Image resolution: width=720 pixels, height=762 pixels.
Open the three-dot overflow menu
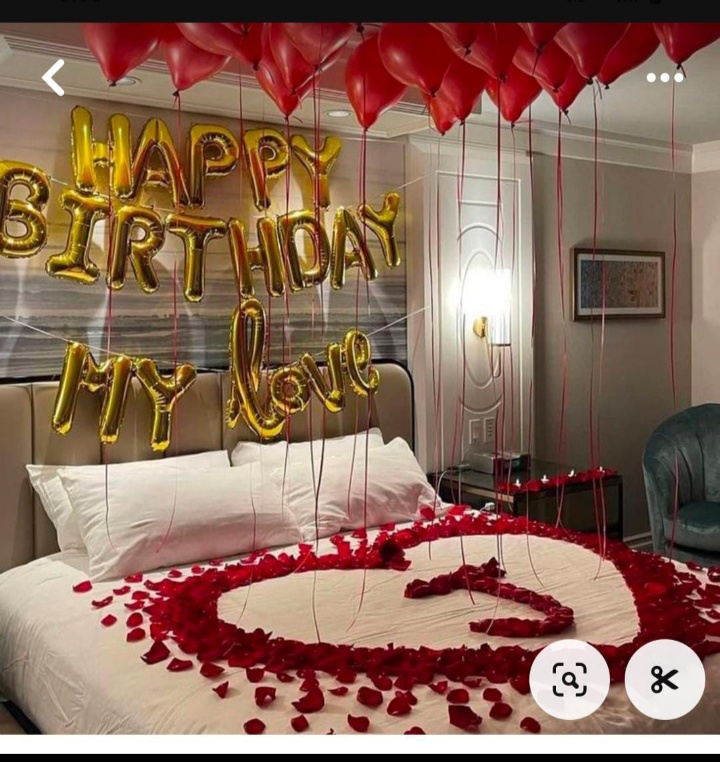point(664,77)
